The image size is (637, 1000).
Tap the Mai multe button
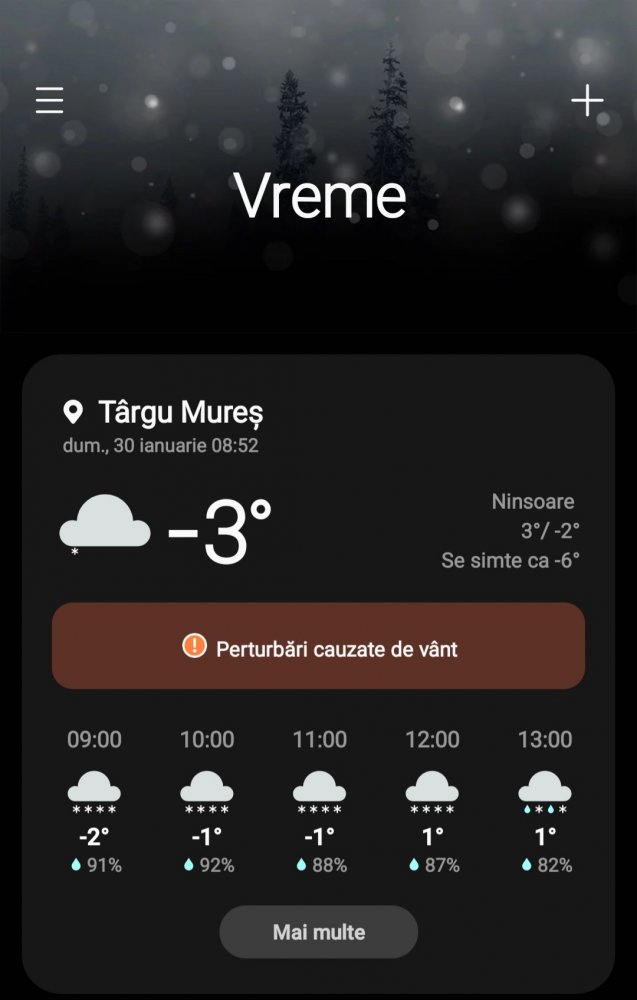click(318, 932)
